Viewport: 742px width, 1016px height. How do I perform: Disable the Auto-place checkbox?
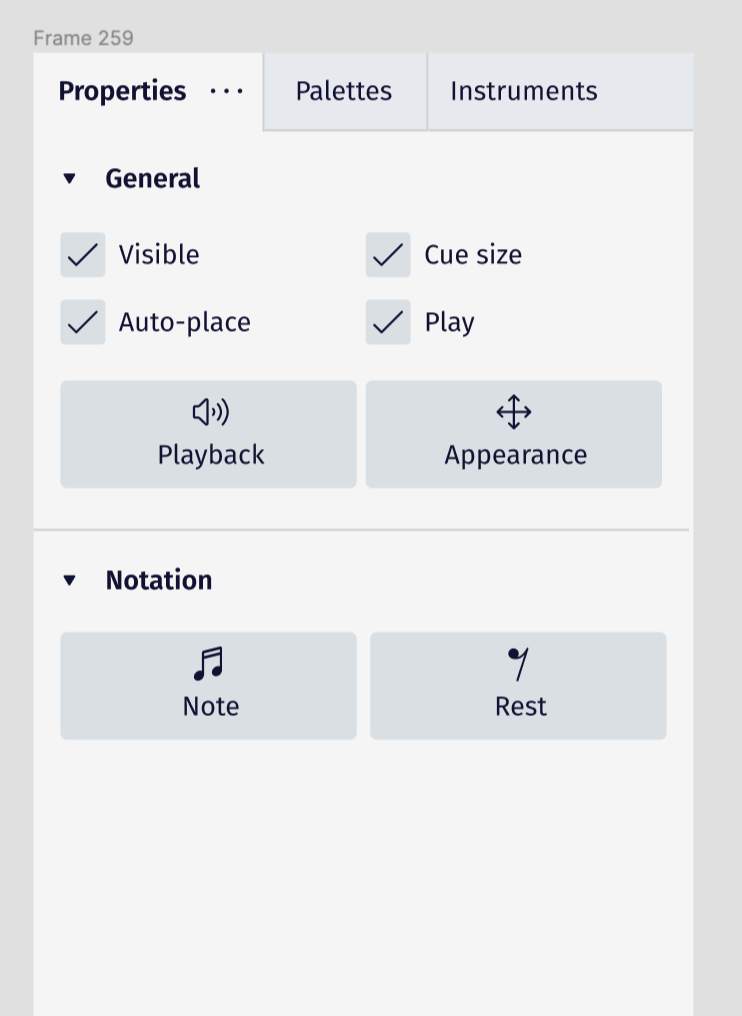pyautogui.click(x=83, y=322)
